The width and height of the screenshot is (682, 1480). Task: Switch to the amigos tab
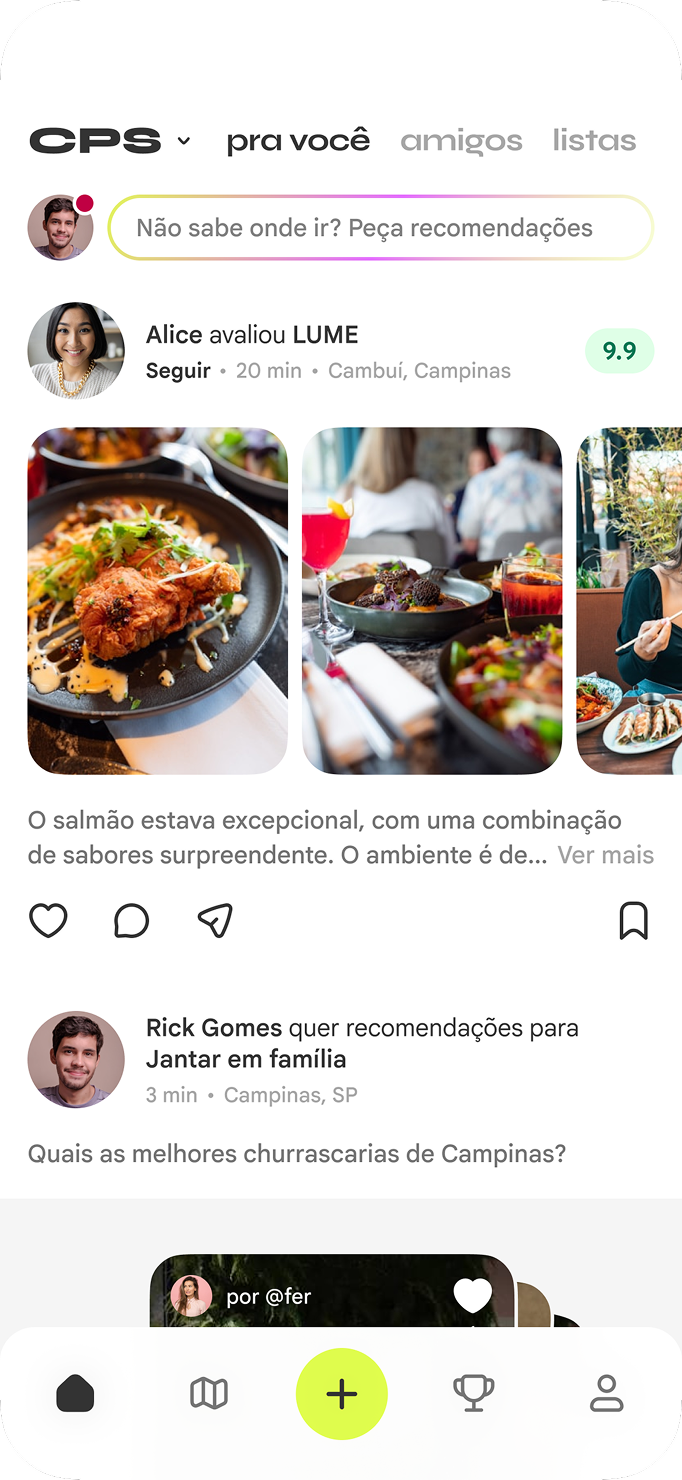point(461,141)
